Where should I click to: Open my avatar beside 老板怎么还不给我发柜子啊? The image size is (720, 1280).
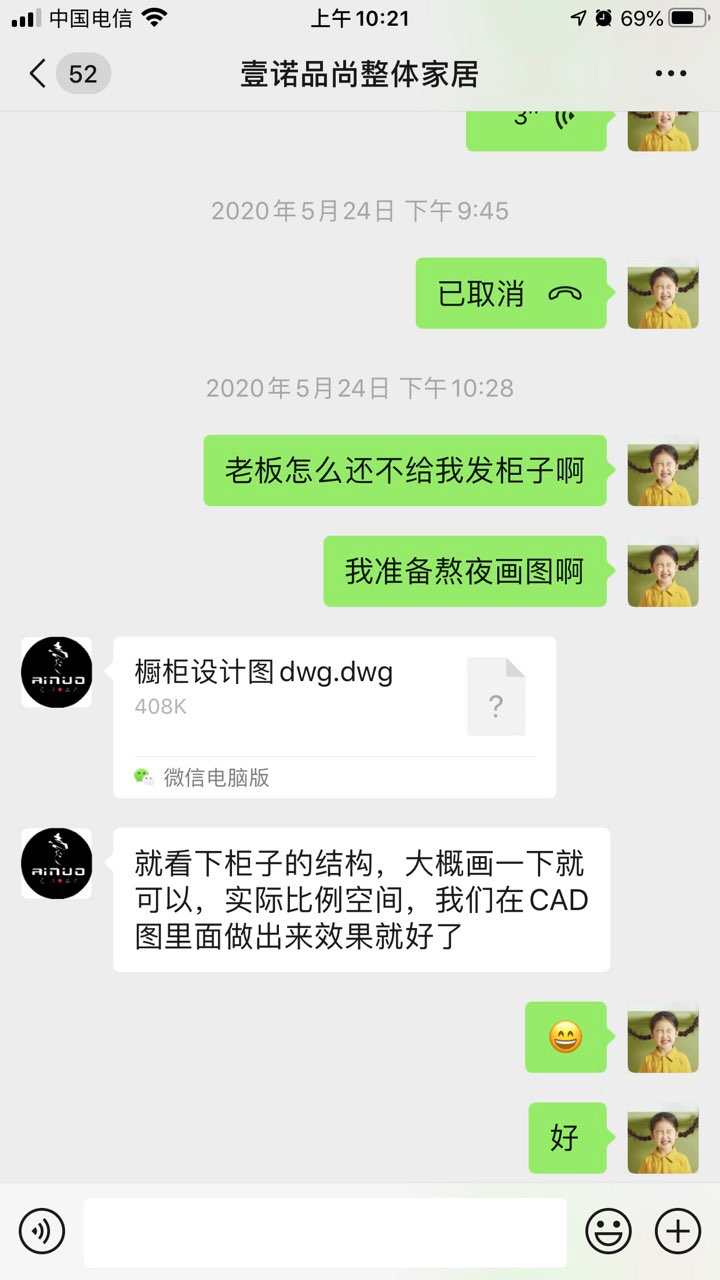pos(662,470)
